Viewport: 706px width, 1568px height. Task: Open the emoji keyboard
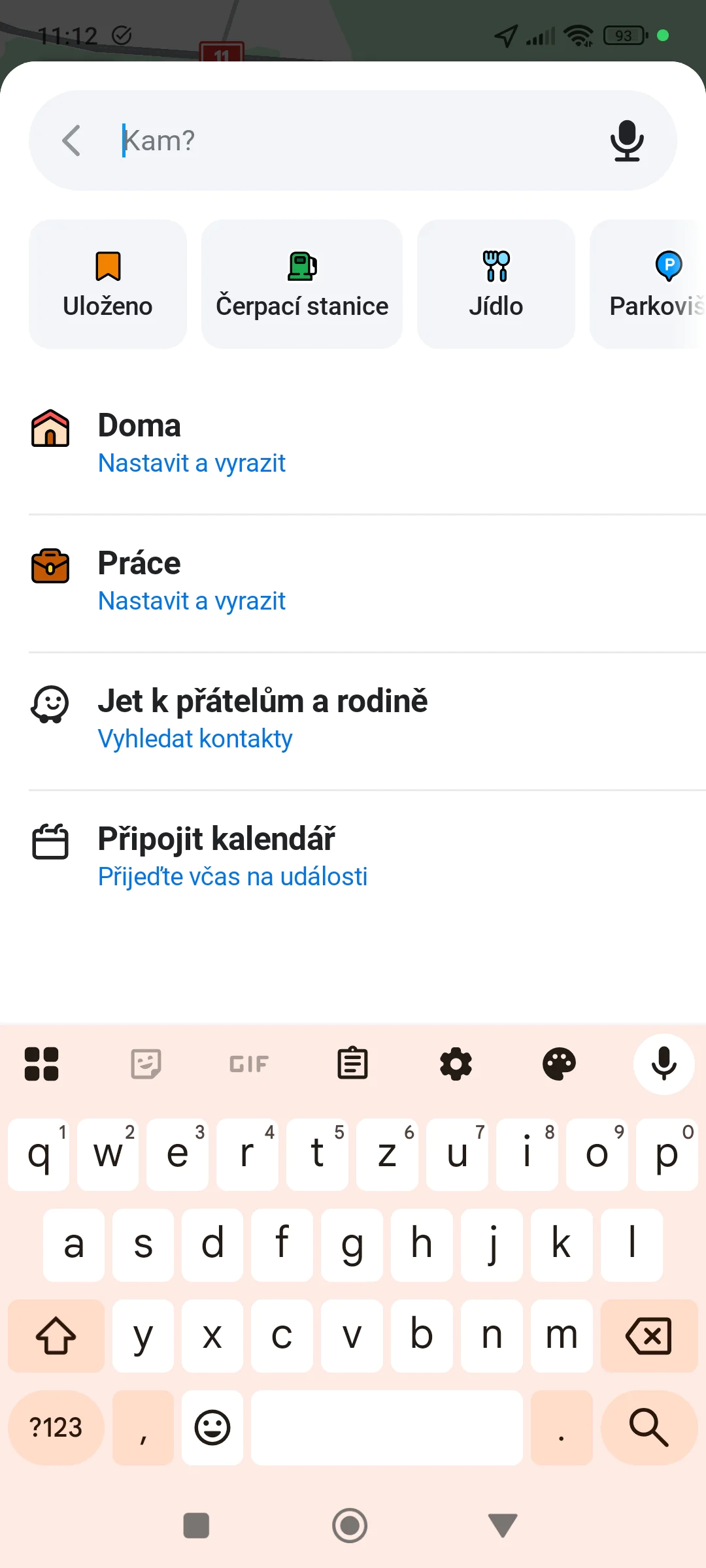click(x=212, y=1428)
